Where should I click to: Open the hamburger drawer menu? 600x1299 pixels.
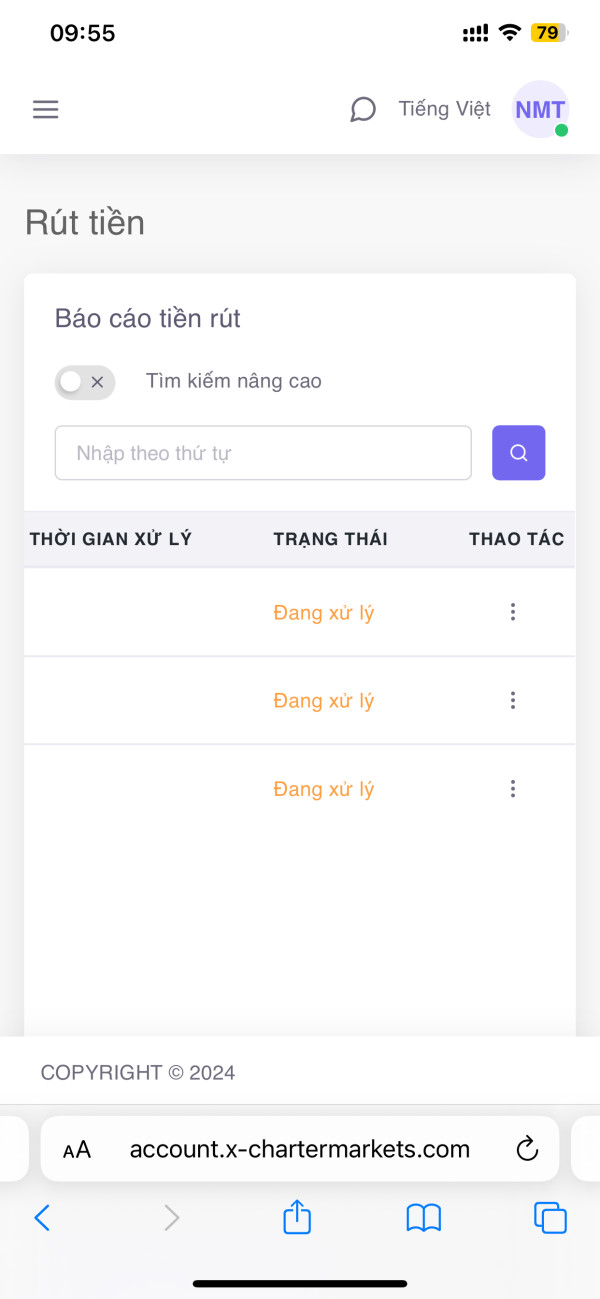pos(46,110)
